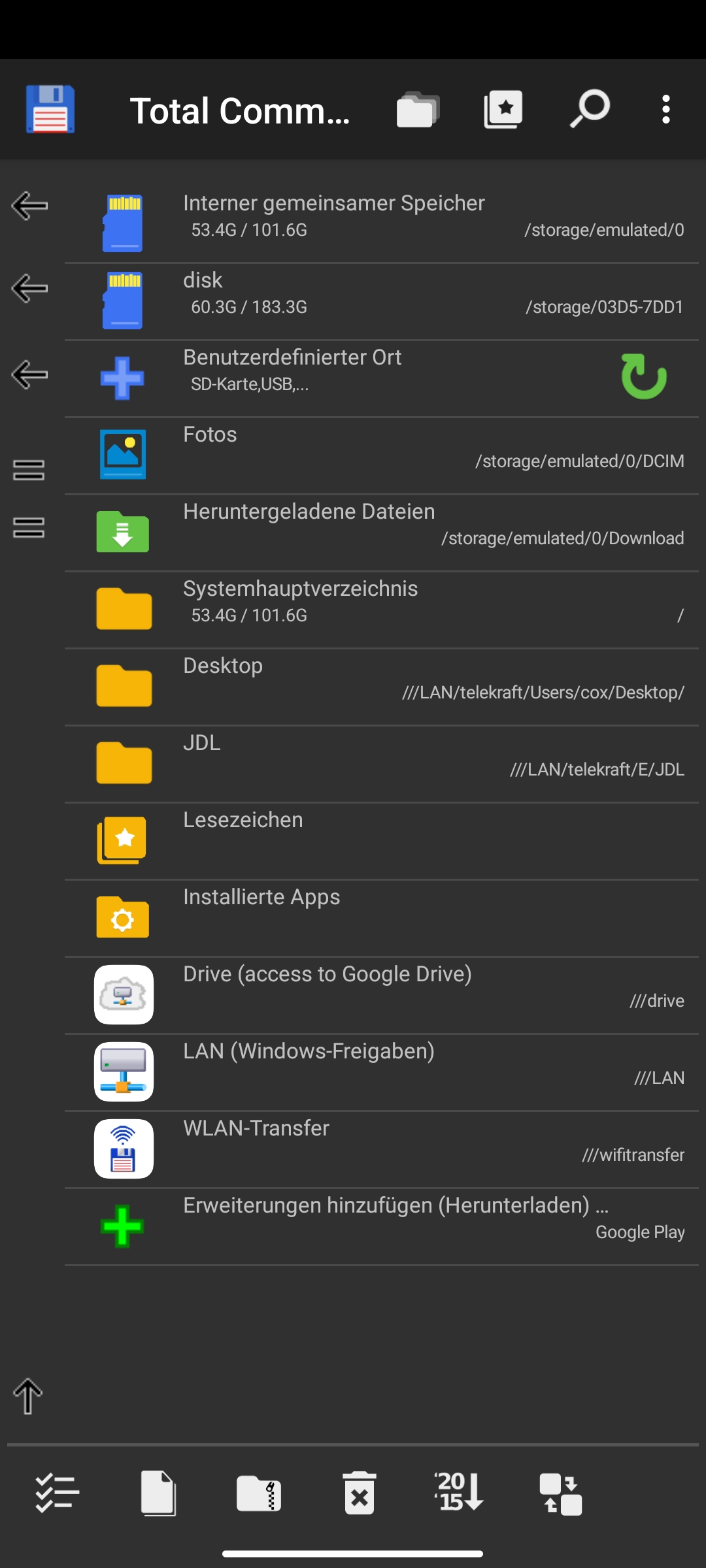Open the search function in the toolbar

588,109
